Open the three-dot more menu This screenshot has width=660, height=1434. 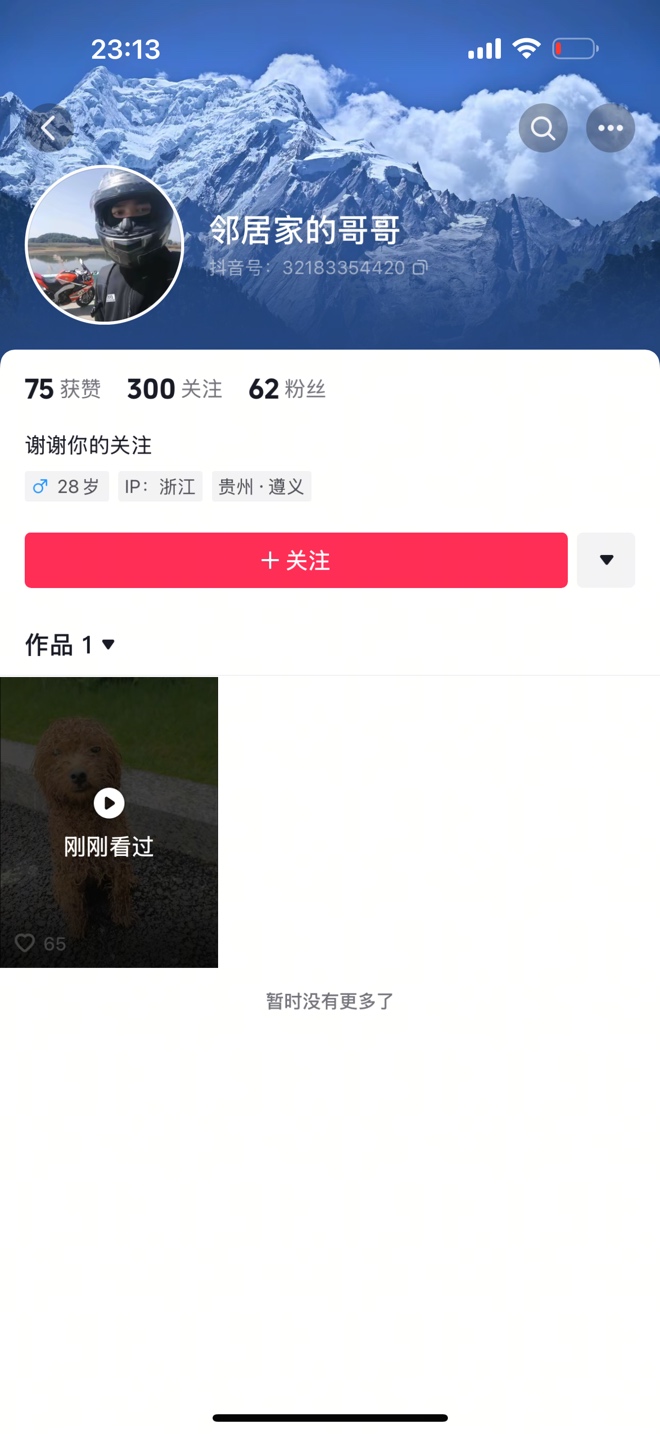click(610, 128)
